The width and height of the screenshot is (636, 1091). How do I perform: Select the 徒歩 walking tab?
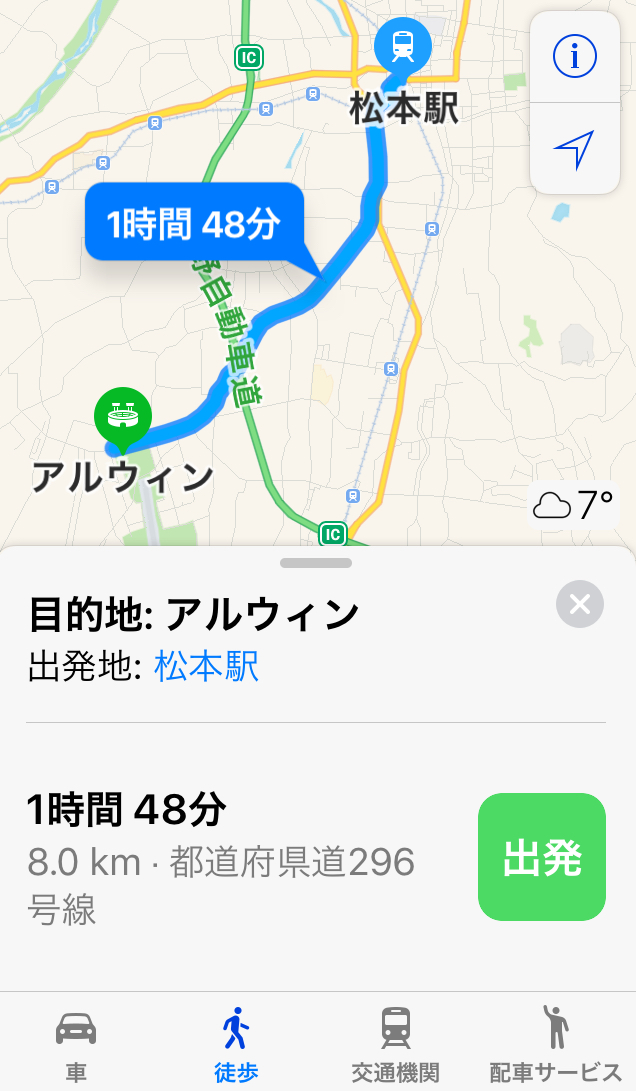tap(236, 1044)
